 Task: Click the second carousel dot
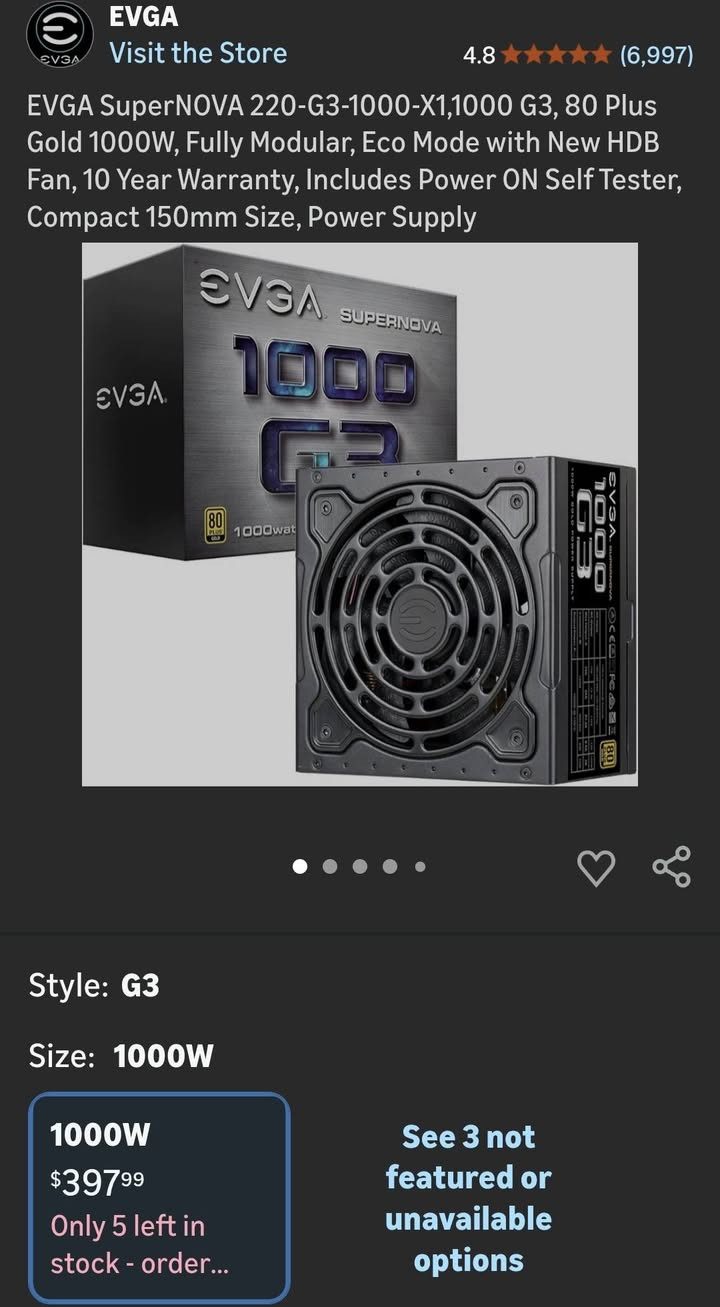[329, 866]
